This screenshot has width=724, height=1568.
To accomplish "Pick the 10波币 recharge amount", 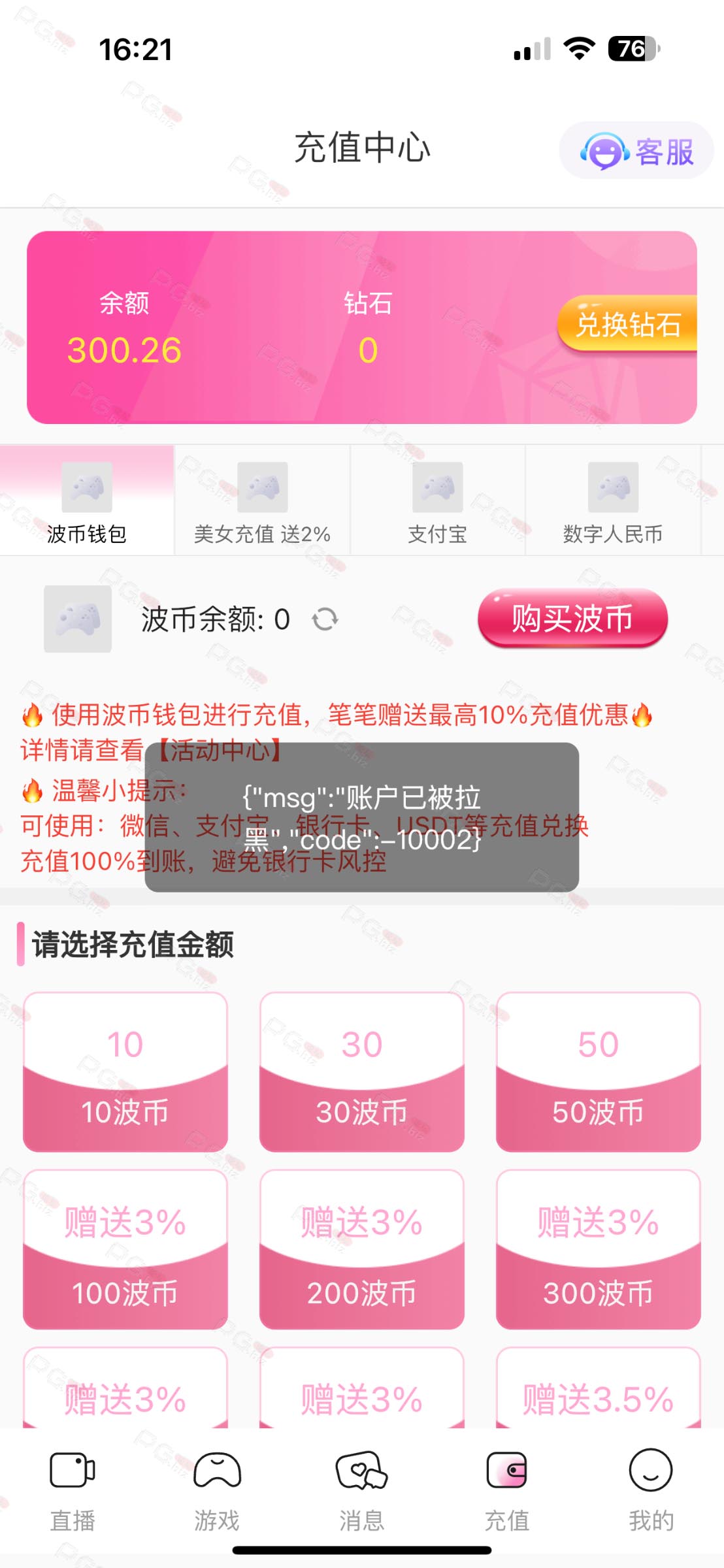I will pos(125,1071).
